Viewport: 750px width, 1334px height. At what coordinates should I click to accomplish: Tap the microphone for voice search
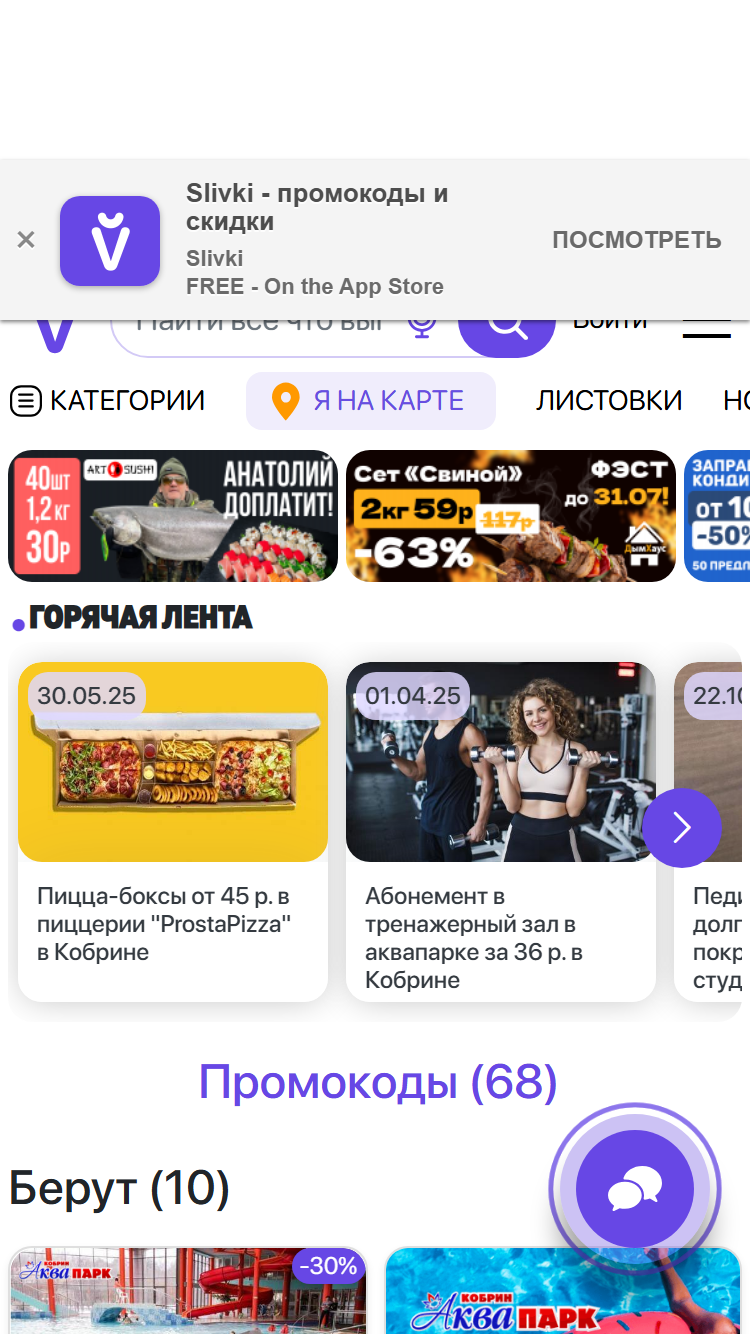click(x=422, y=326)
